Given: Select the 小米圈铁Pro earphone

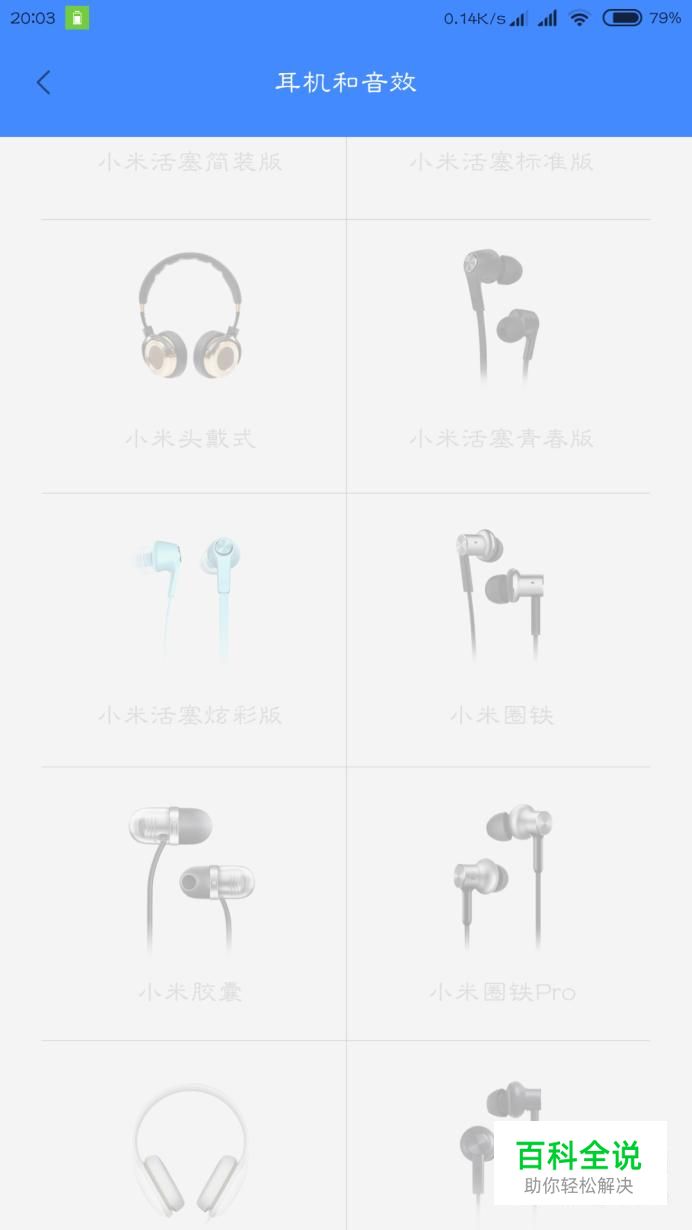Looking at the screenshot, I should (498, 904).
